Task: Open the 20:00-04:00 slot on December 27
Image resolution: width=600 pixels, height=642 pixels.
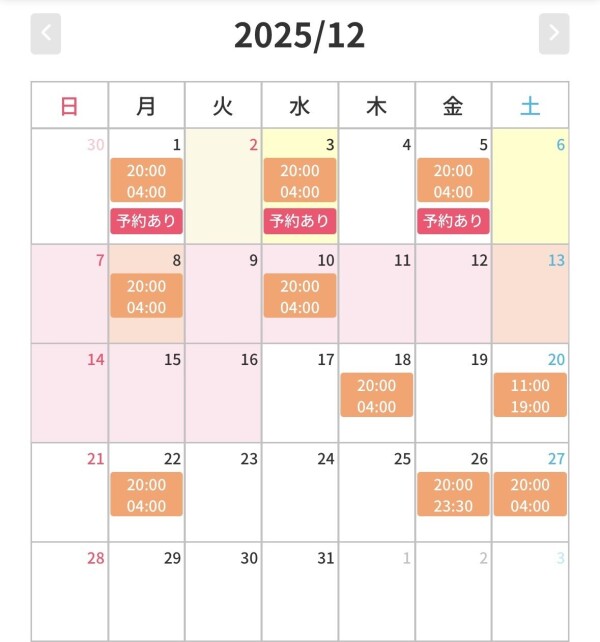Action: (x=530, y=494)
